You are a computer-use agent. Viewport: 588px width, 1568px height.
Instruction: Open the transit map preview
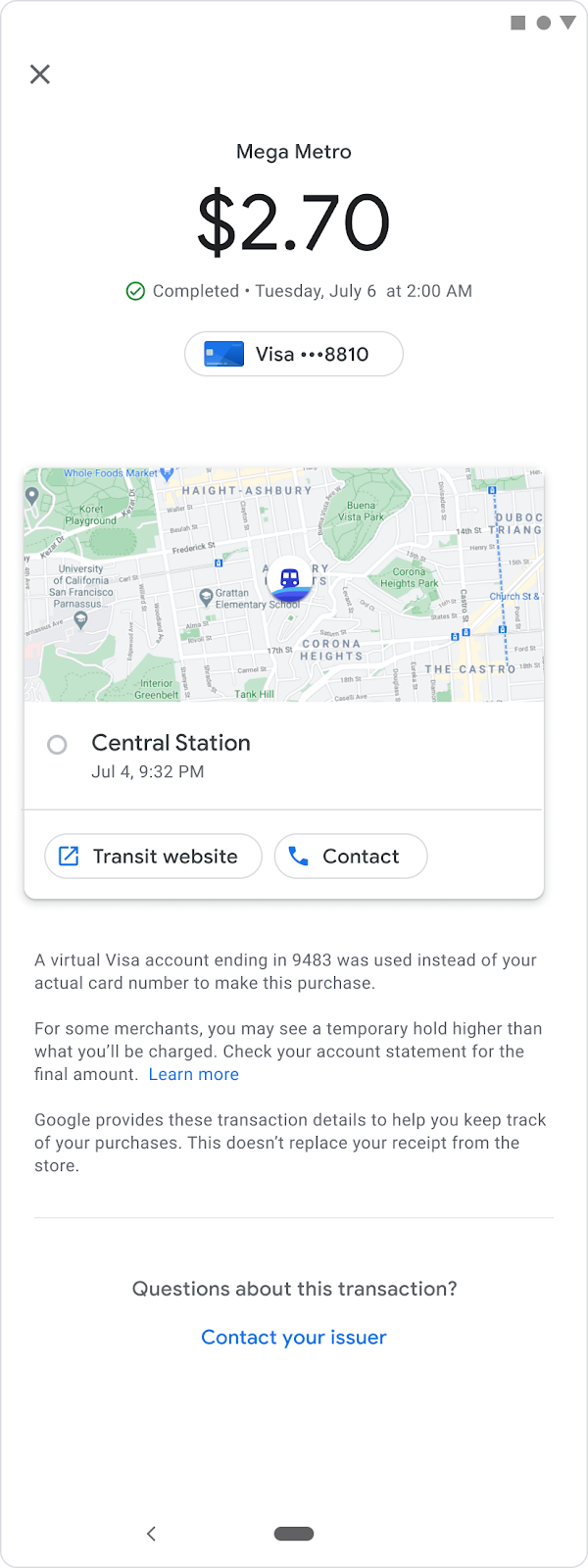click(284, 584)
